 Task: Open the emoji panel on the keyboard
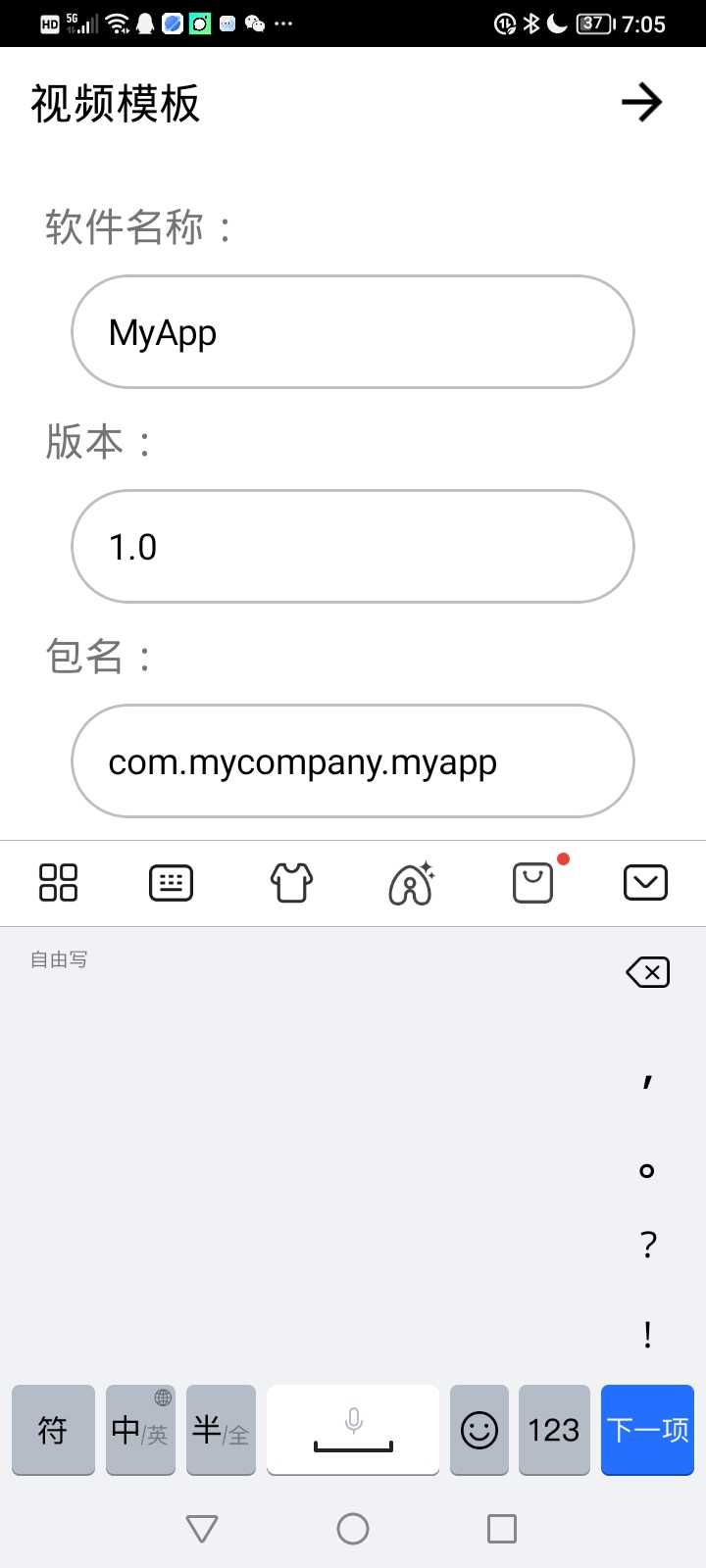click(479, 1430)
